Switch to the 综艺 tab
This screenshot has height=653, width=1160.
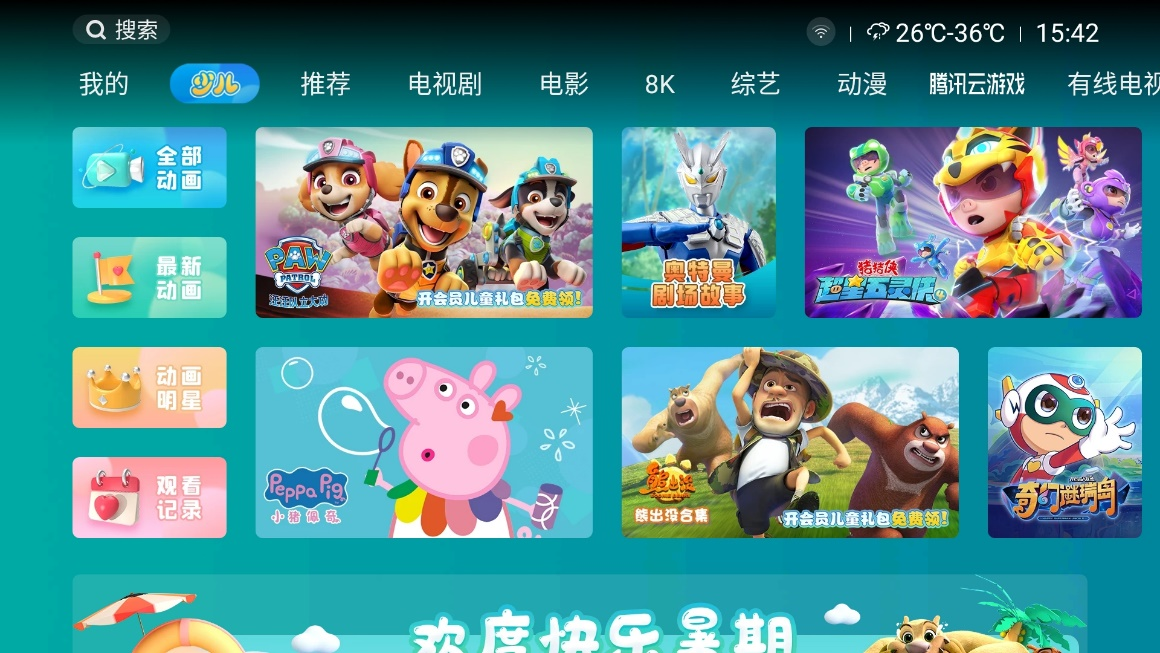[755, 84]
